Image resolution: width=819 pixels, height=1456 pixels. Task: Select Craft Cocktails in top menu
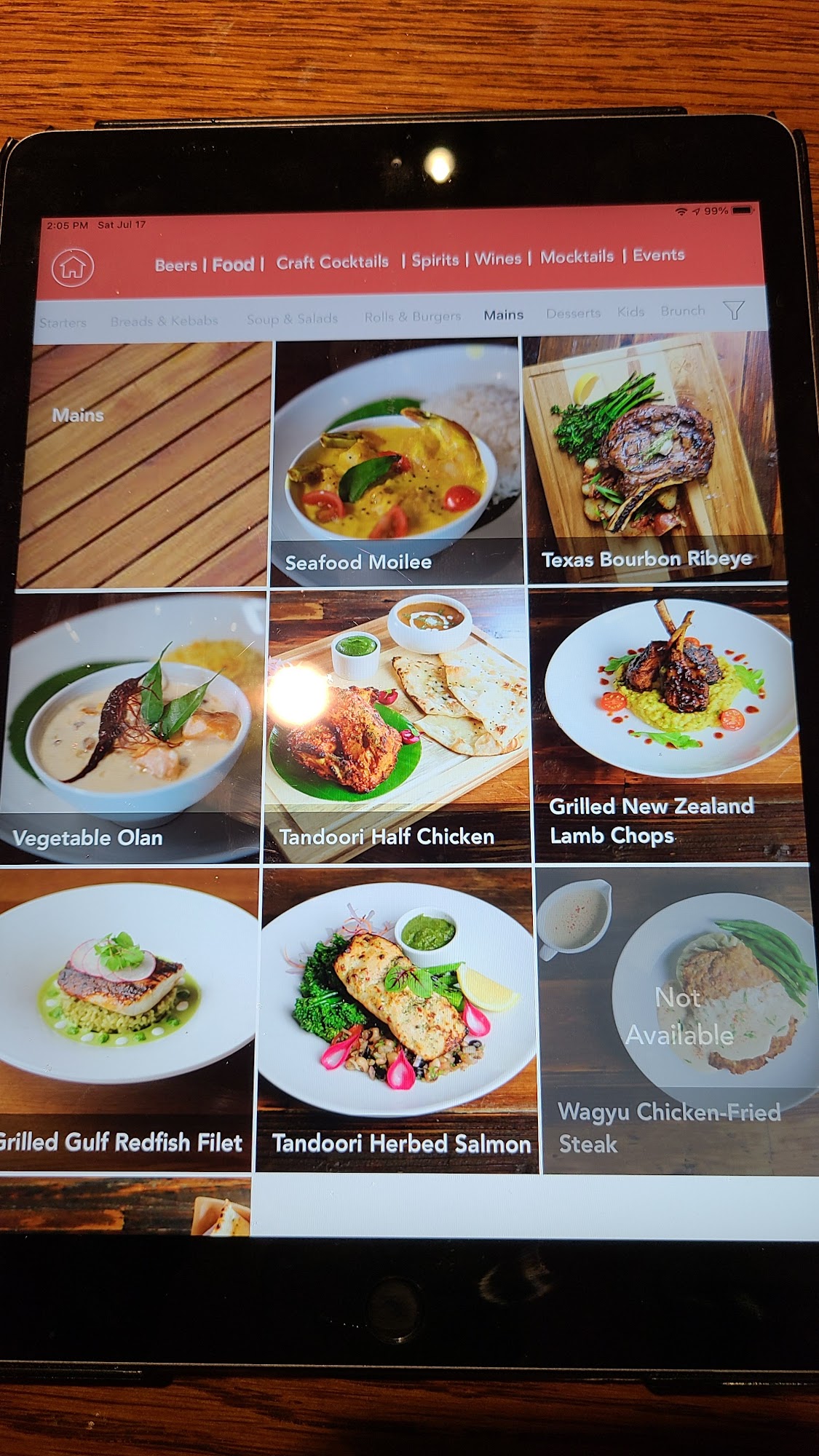point(332,262)
